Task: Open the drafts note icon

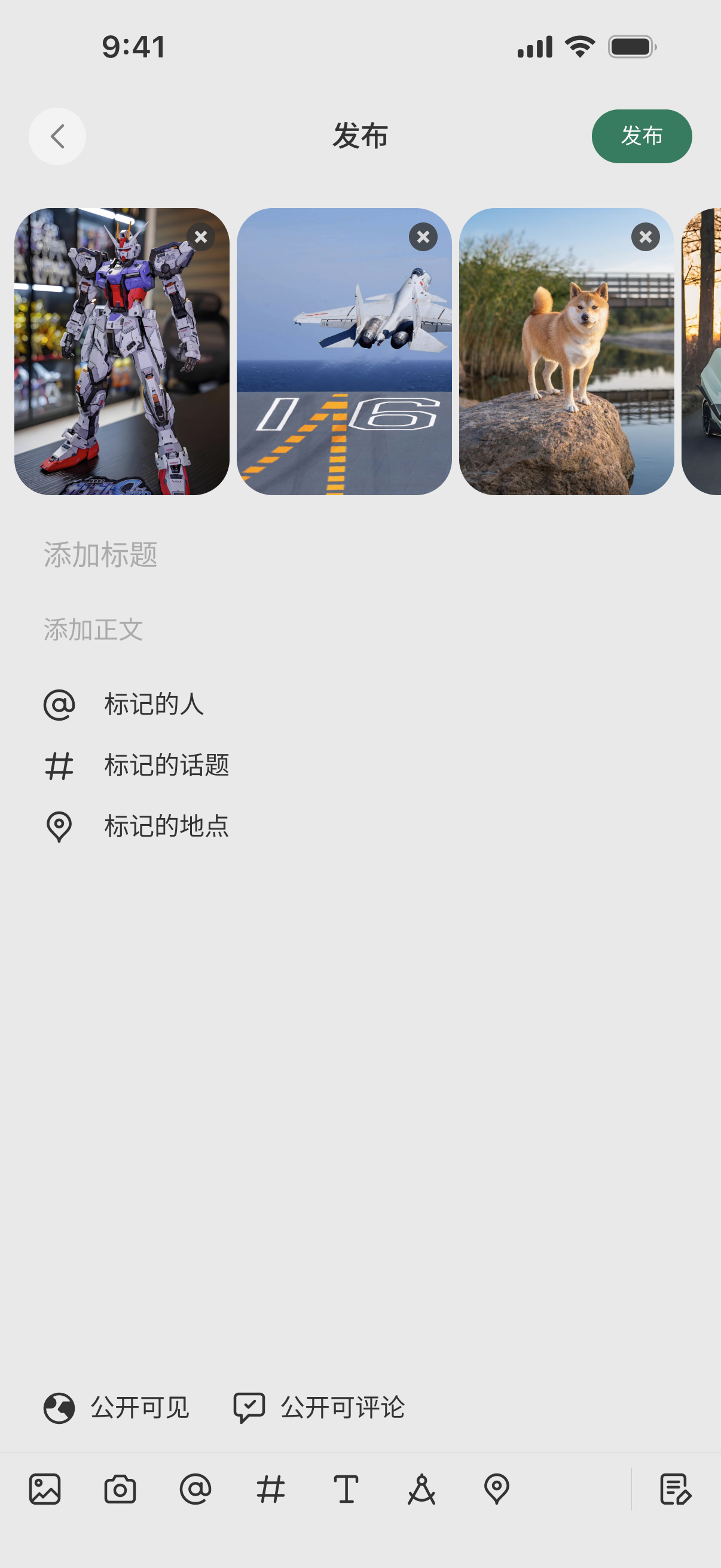Action: pyautogui.click(x=676, y=1489)
